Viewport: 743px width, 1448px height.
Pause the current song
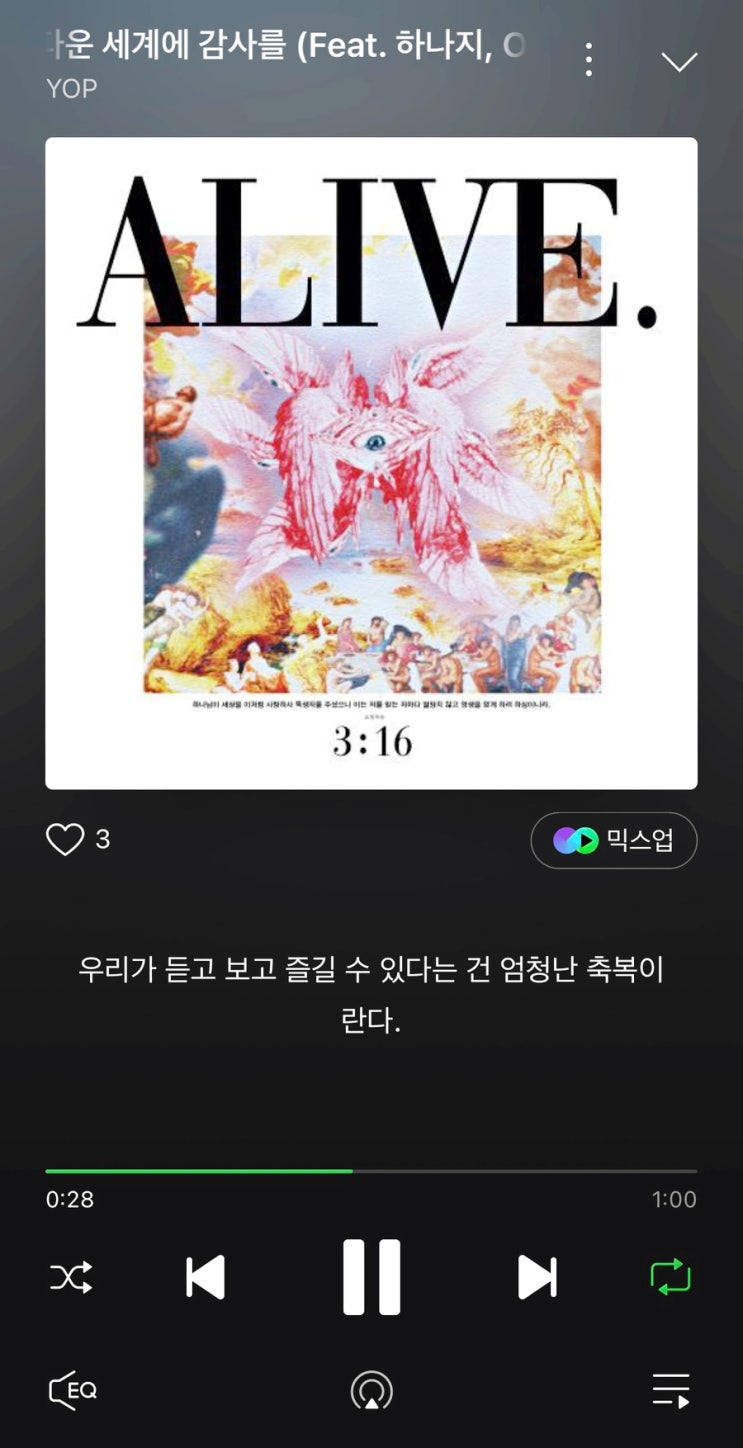372,1277
